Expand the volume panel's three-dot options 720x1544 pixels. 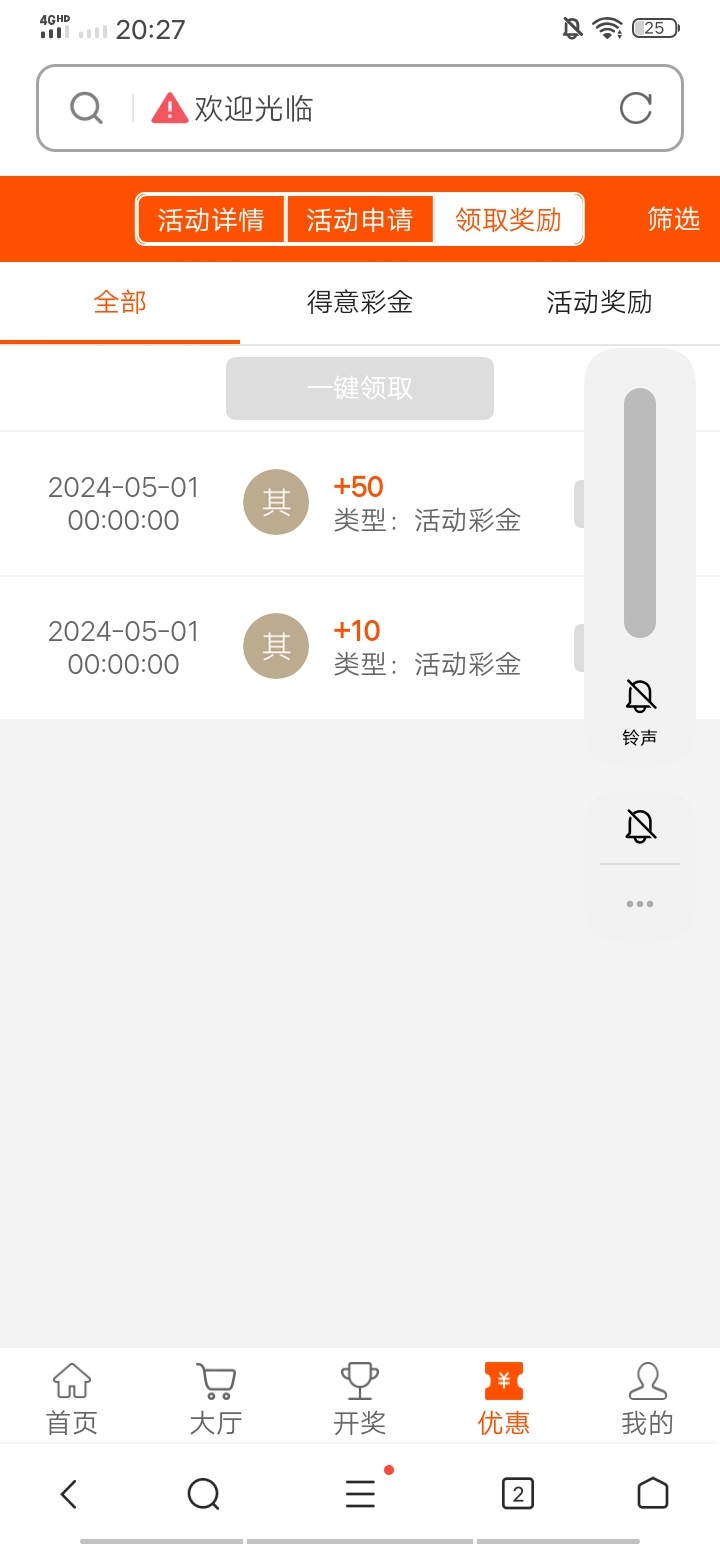[640, 904]
